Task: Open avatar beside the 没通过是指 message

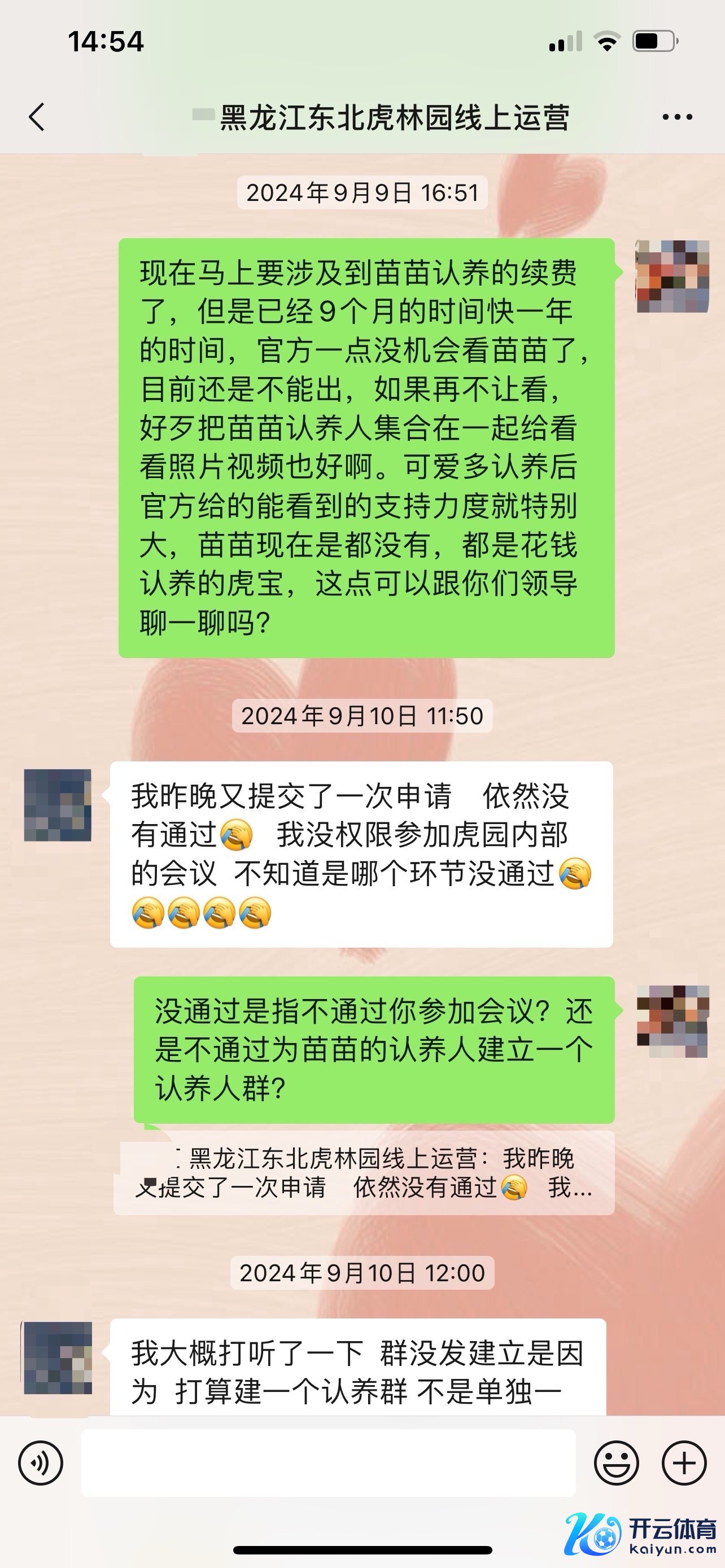Action: click(x=672, y=1021)
